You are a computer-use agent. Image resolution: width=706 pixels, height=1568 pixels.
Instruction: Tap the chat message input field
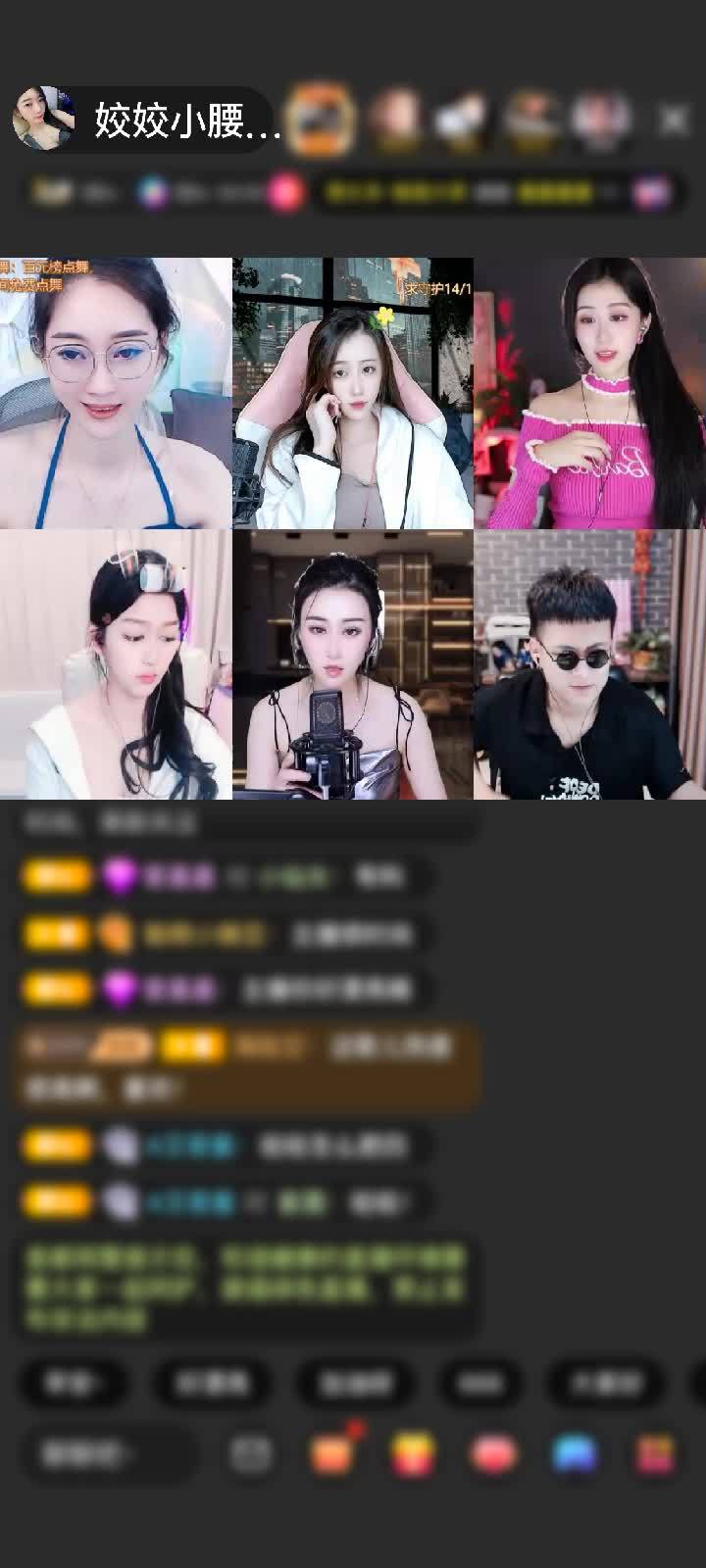[108, 1454]
